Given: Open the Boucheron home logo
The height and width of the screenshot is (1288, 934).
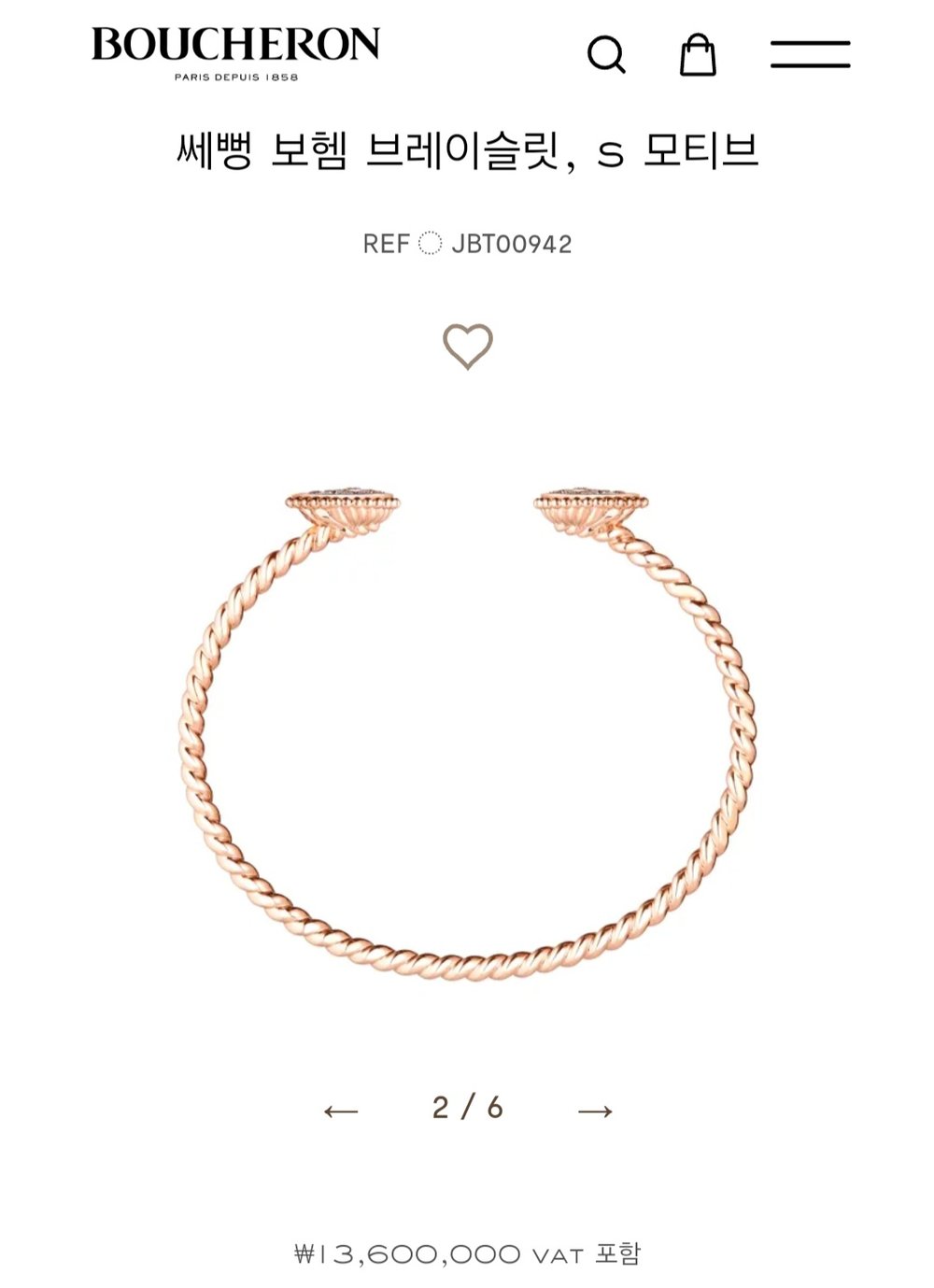Looking at the screenshot, I should pyautogui.click(x=235, y=53).
